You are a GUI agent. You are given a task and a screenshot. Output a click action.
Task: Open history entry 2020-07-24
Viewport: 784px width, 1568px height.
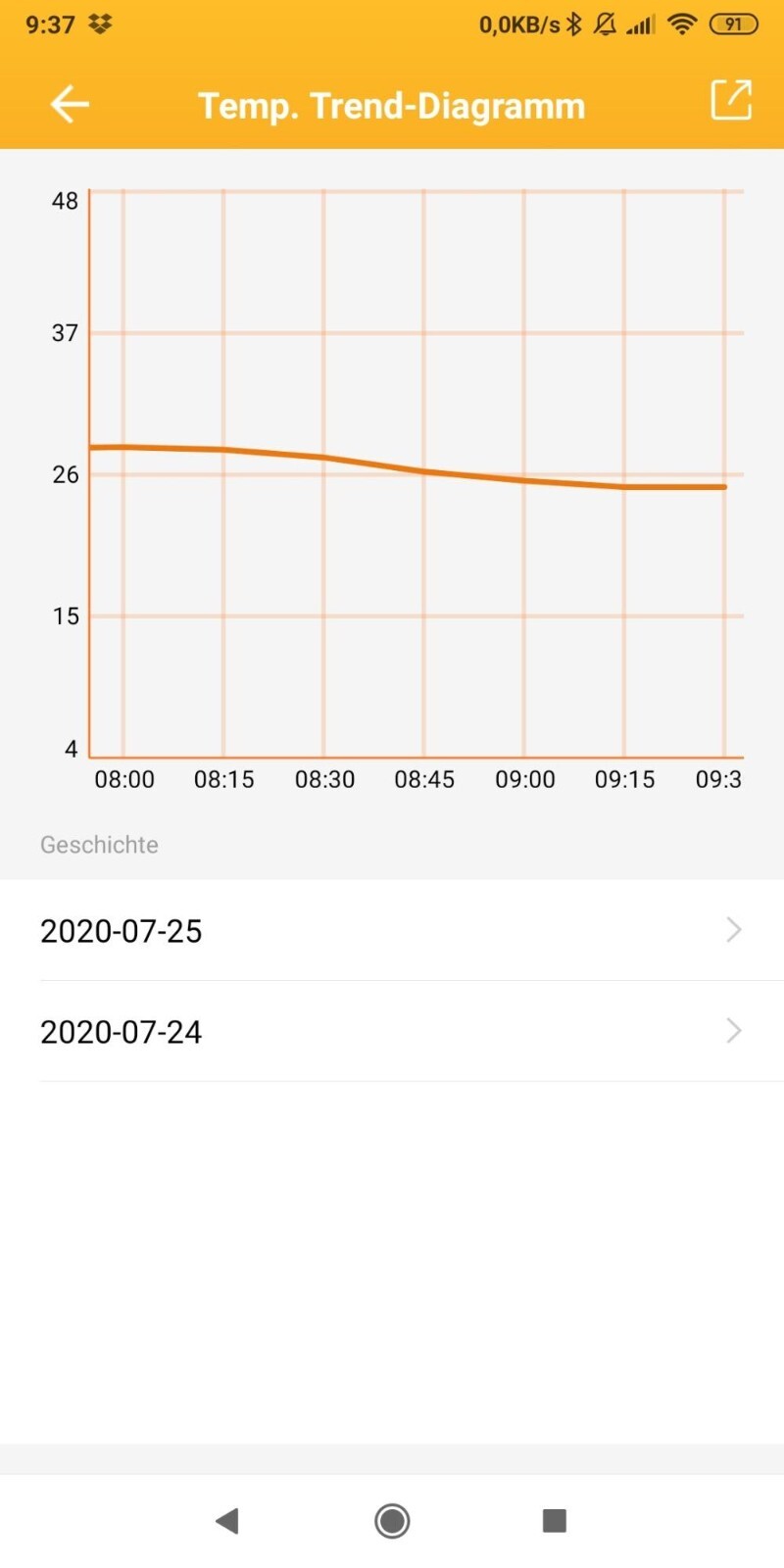pos(392,1031)
